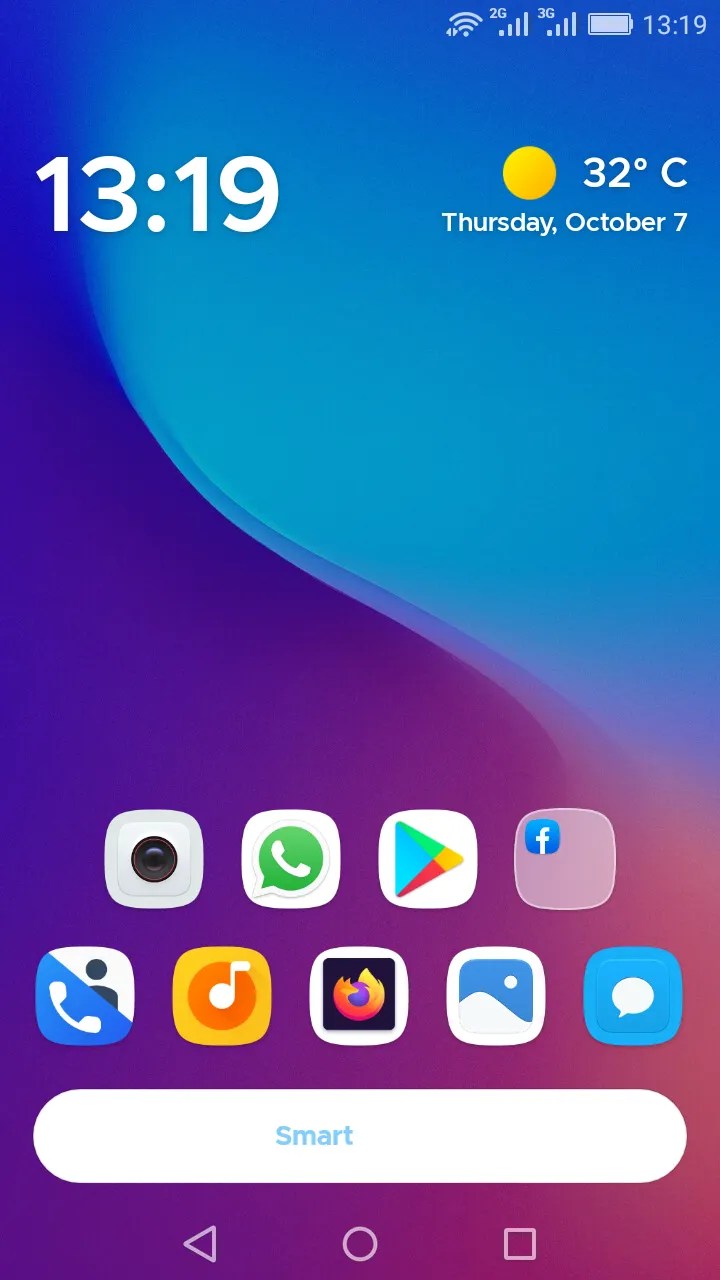Open the weather widget showing 32° C
This screenshot has height=1280, width=720.
click(x=594, y=174)
